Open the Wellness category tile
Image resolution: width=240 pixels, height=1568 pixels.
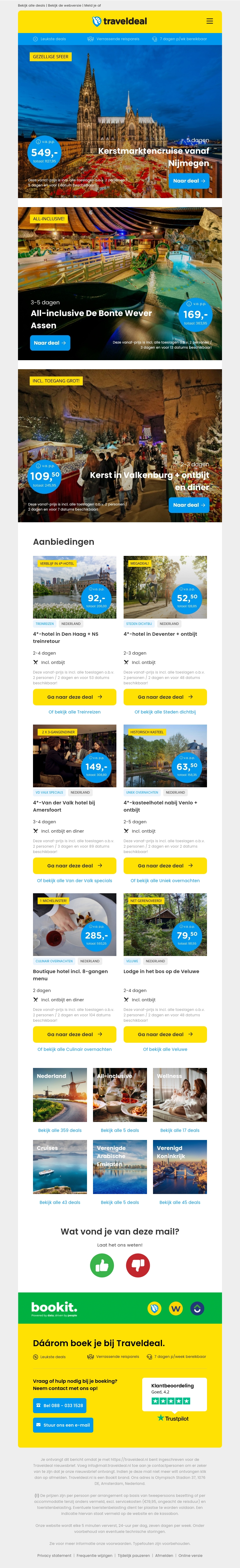click(x=180, y=1095)
